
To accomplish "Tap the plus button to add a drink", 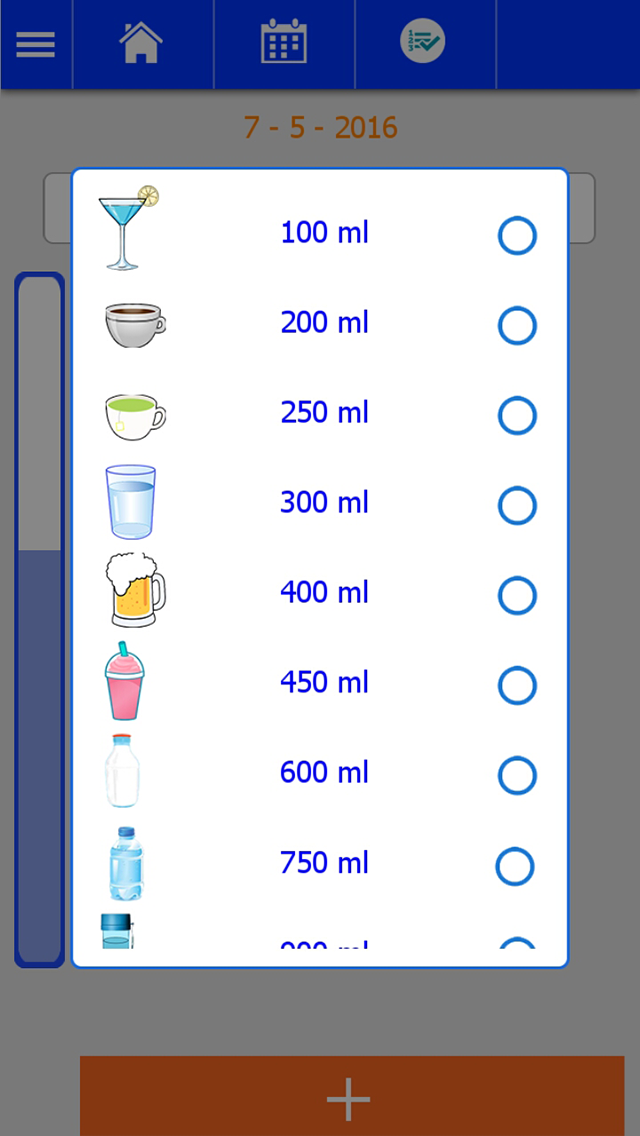I will (x=352, y=1096).
